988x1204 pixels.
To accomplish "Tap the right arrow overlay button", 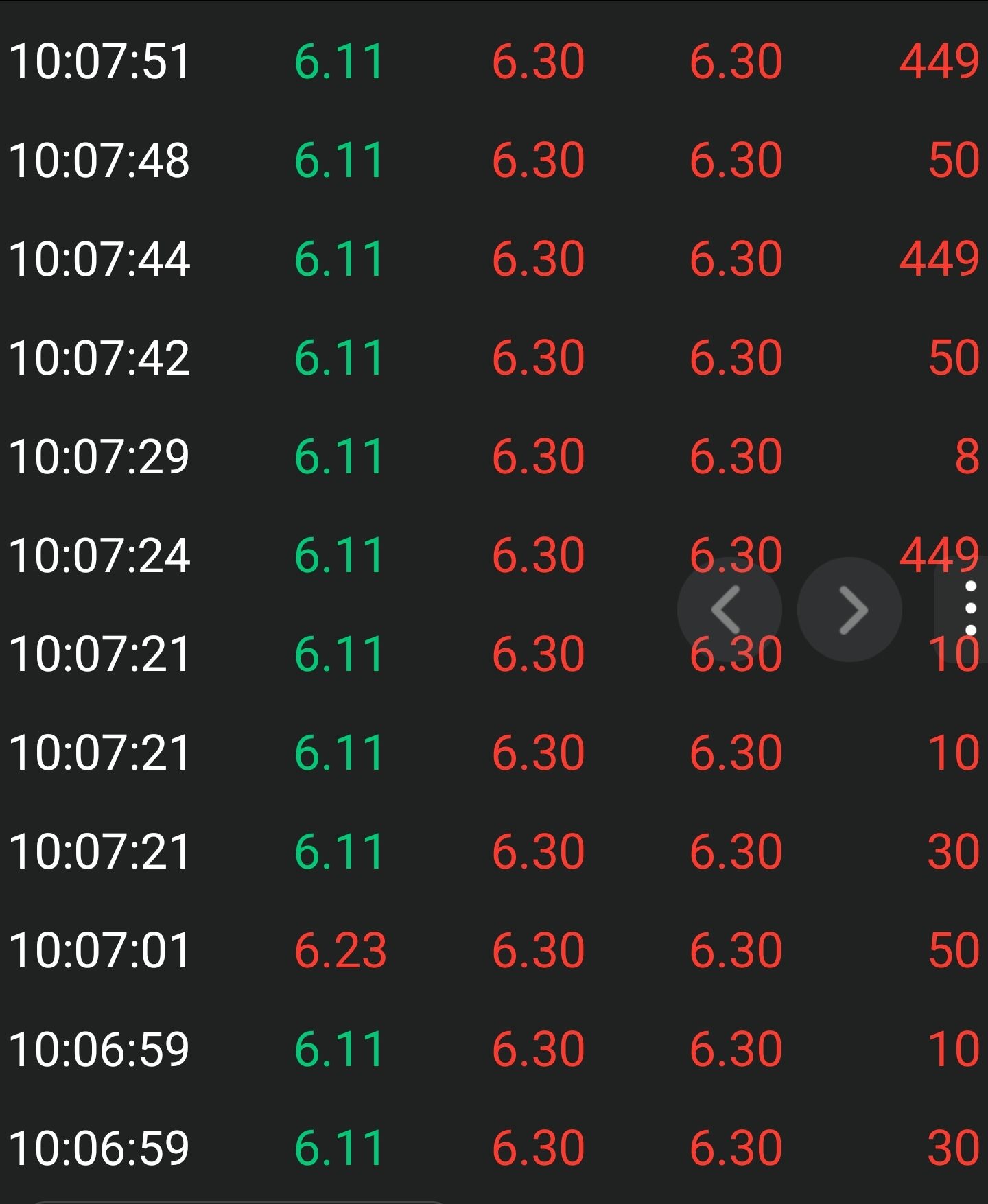I will pos(849,609).
